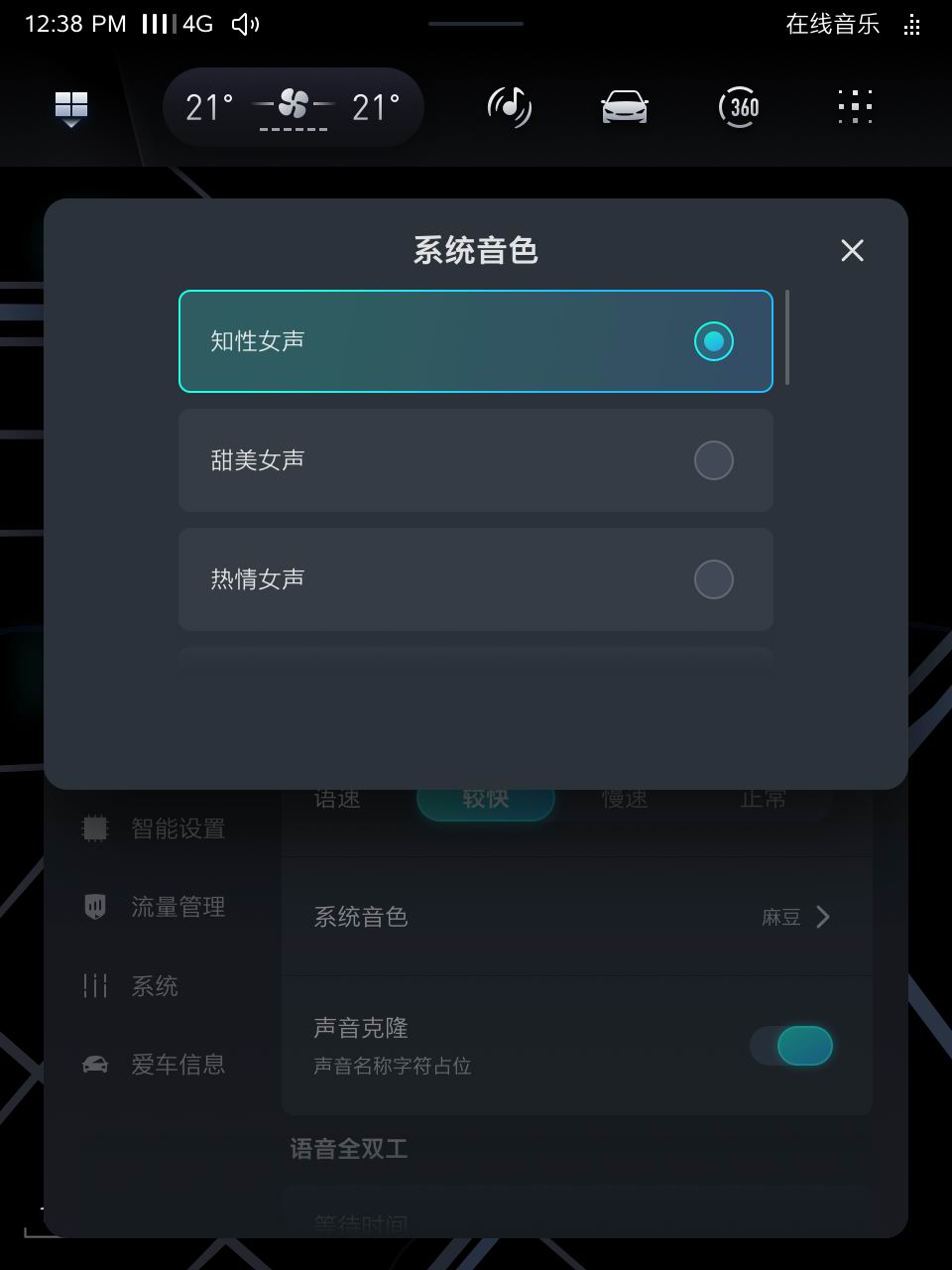Open 在线音乐 in the status bar
The width and height of the screenshot is (952, 1270).
832,25
